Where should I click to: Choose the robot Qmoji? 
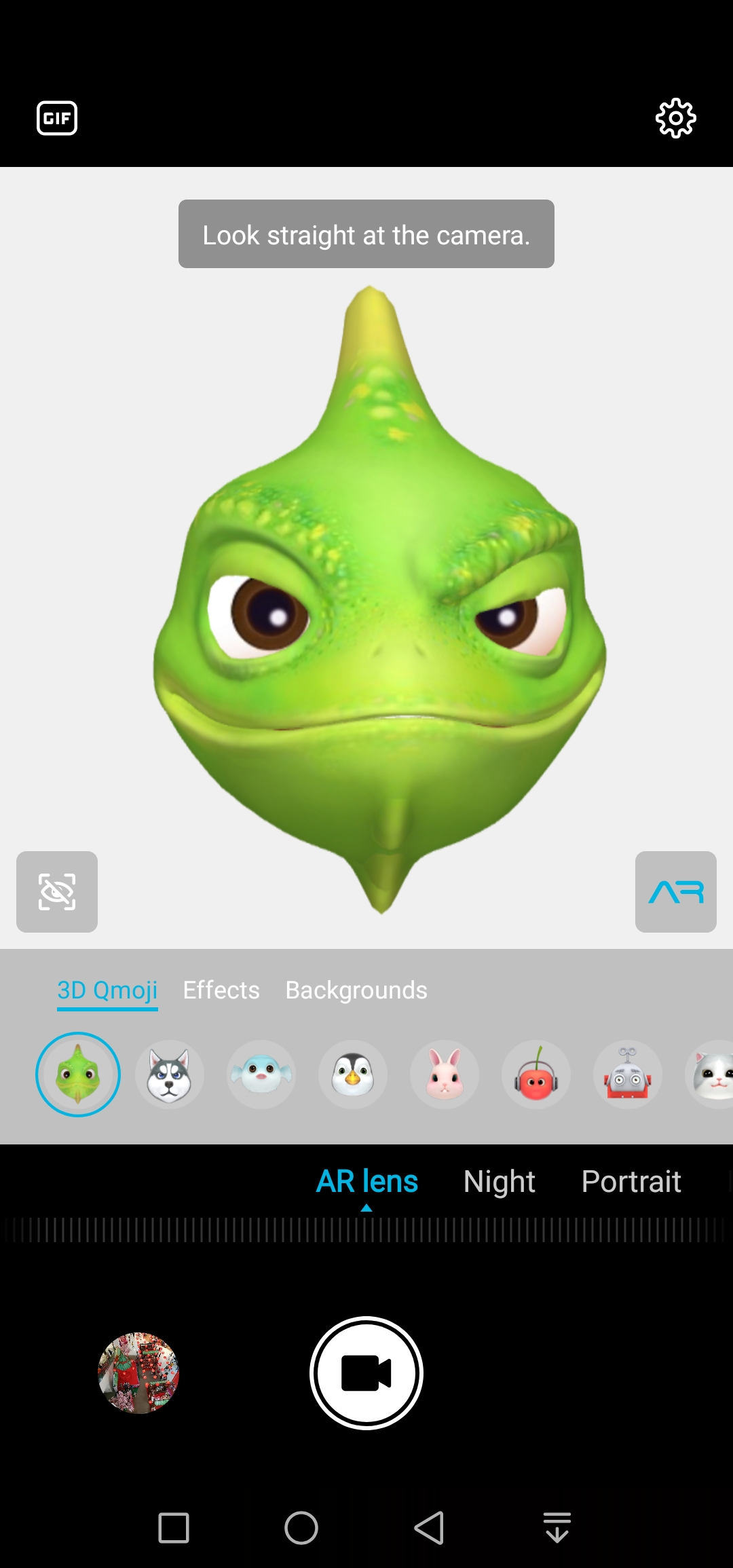pyautogui.click(x=628, y=1075)
